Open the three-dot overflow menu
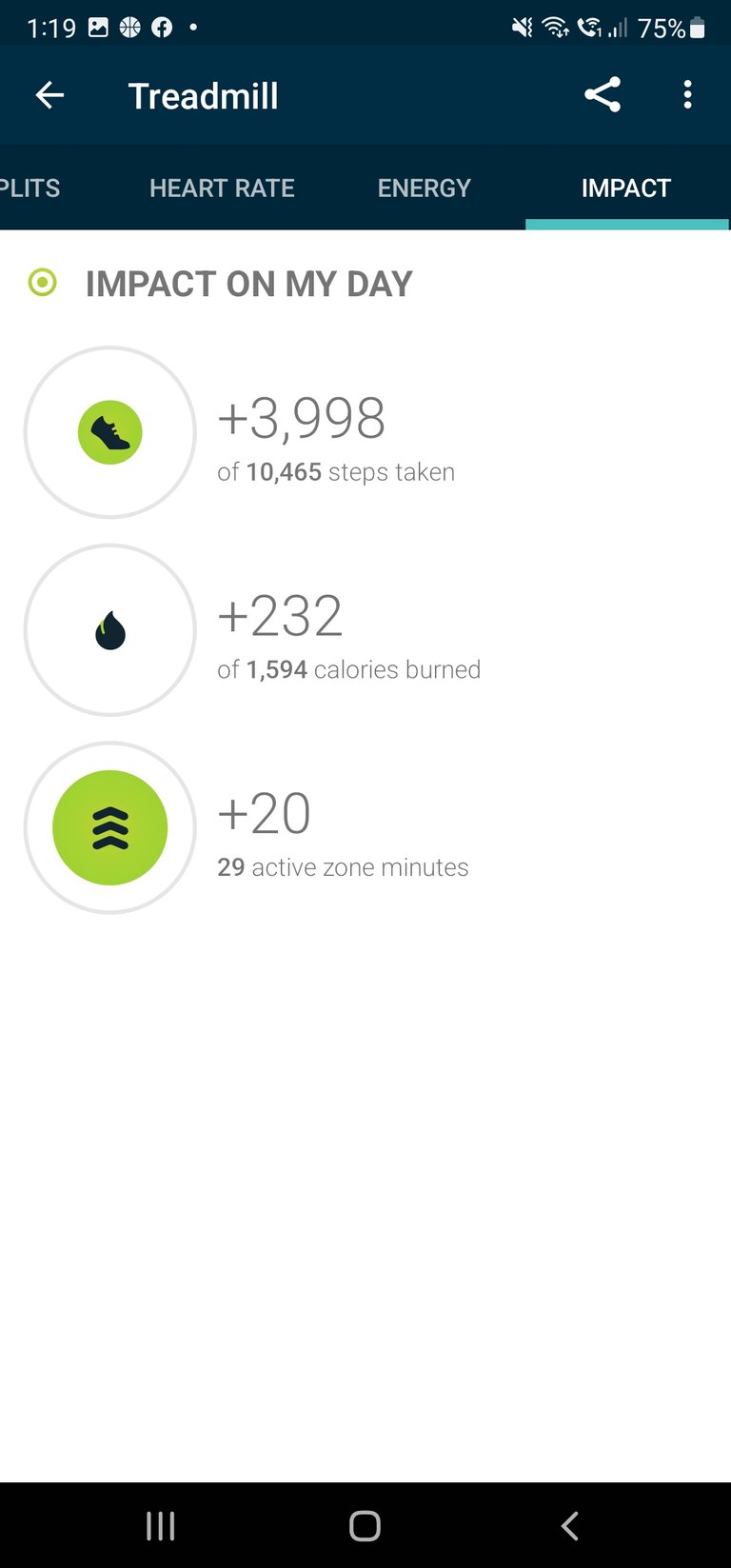Image resolution: width=731 pixels, height=1568 pixels. click(x=687, y=95)
